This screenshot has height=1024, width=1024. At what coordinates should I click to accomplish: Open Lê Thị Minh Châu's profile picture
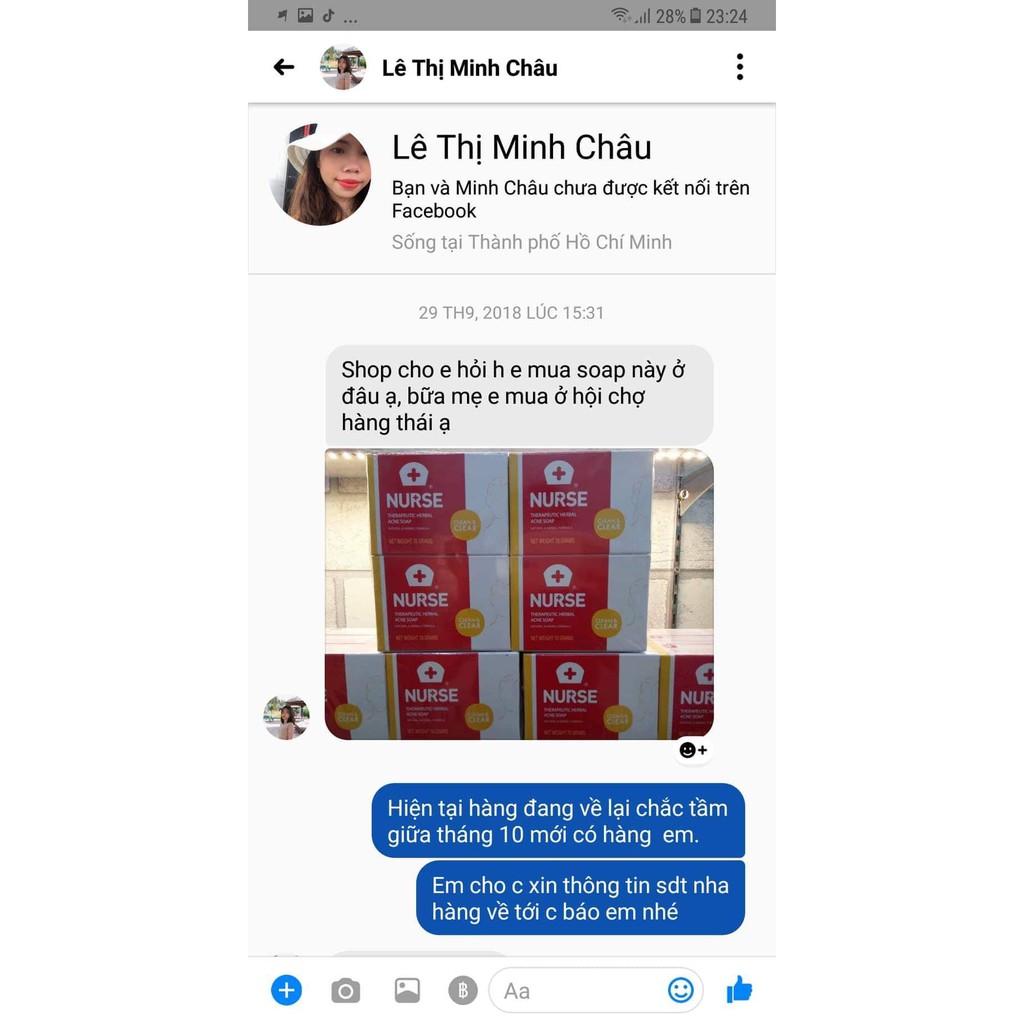(x=320, y=175)
